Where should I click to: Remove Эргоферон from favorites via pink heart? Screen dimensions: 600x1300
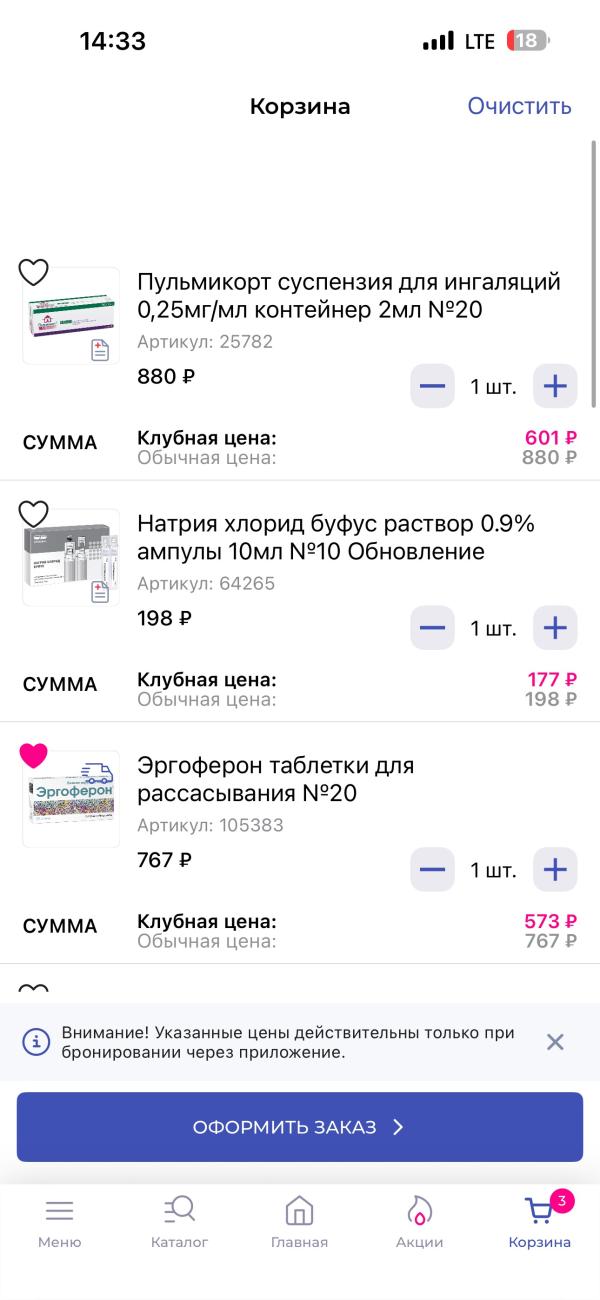(x=34, y=755)
